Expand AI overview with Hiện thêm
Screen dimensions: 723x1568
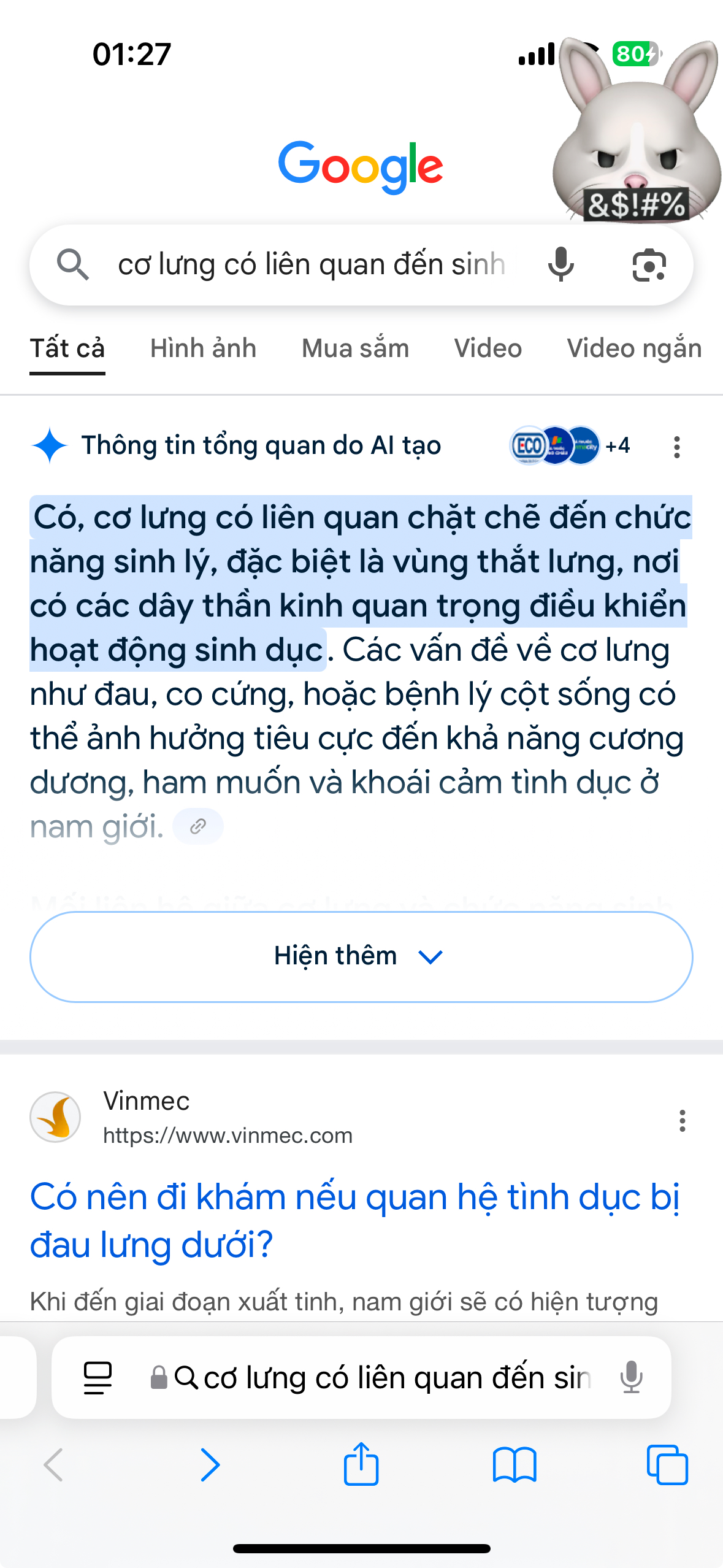(361, 956)
